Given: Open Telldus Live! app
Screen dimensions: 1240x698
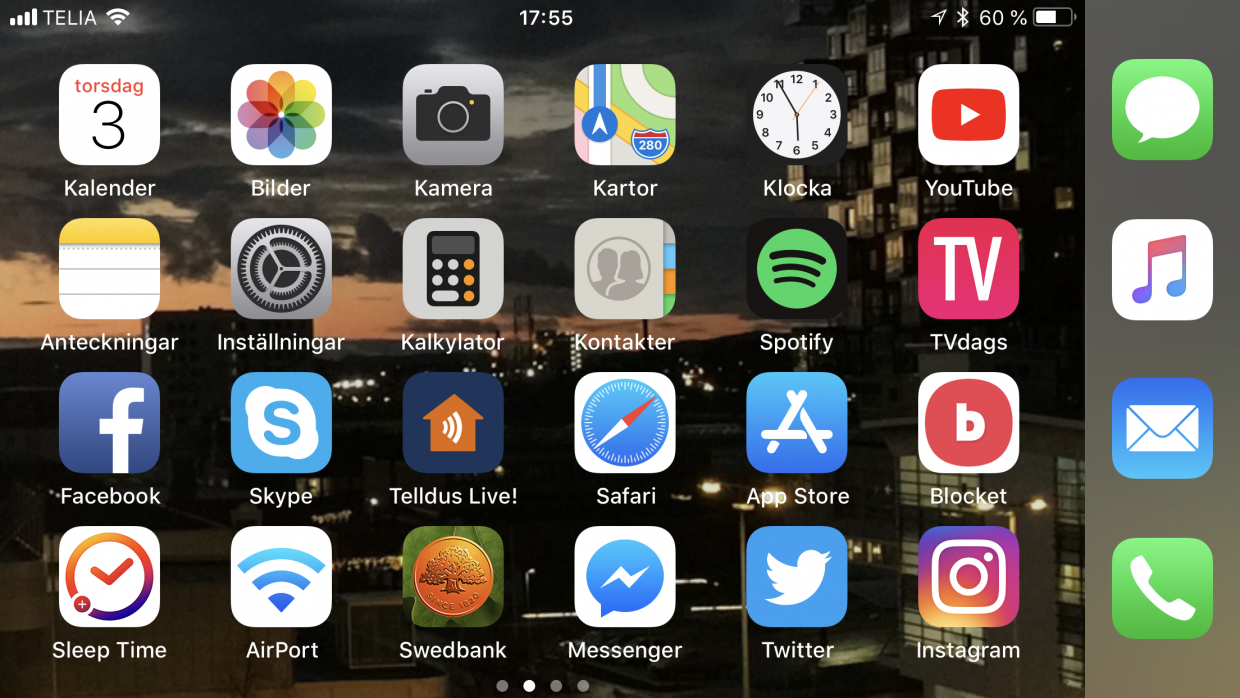Looking at the screenshot, I should click(453, 423).
